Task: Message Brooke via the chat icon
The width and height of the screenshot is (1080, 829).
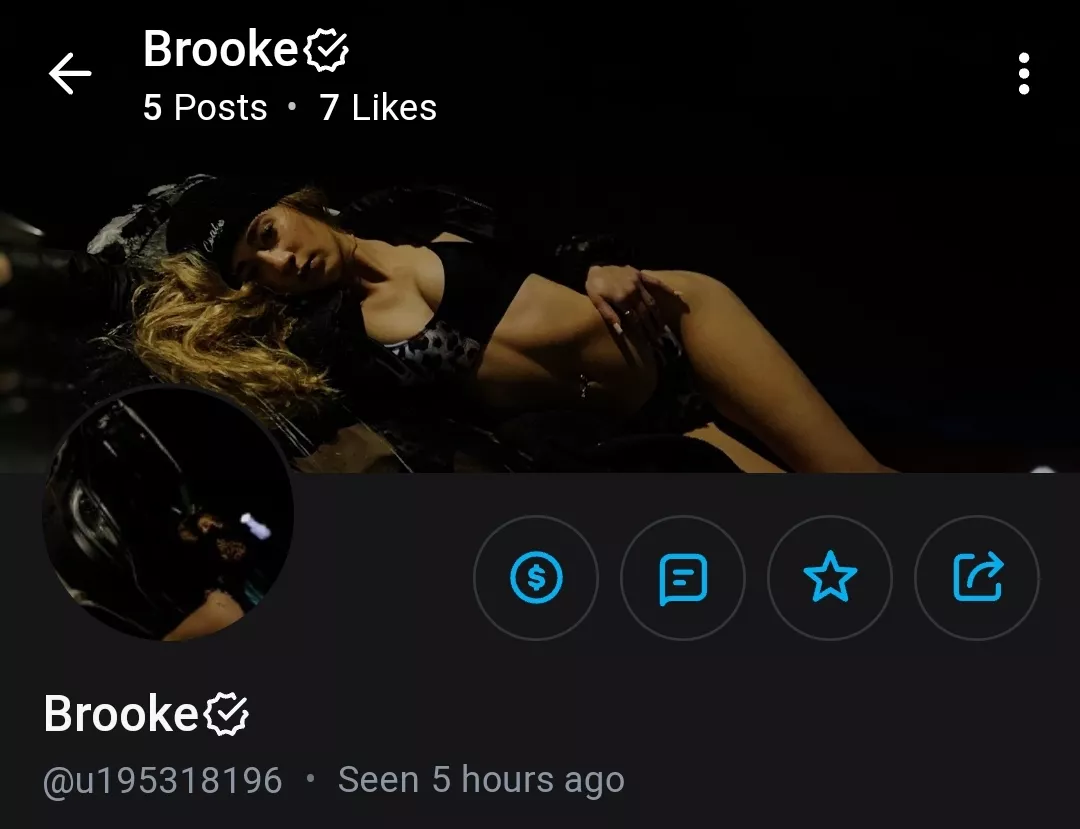Action: click(683, 578)
